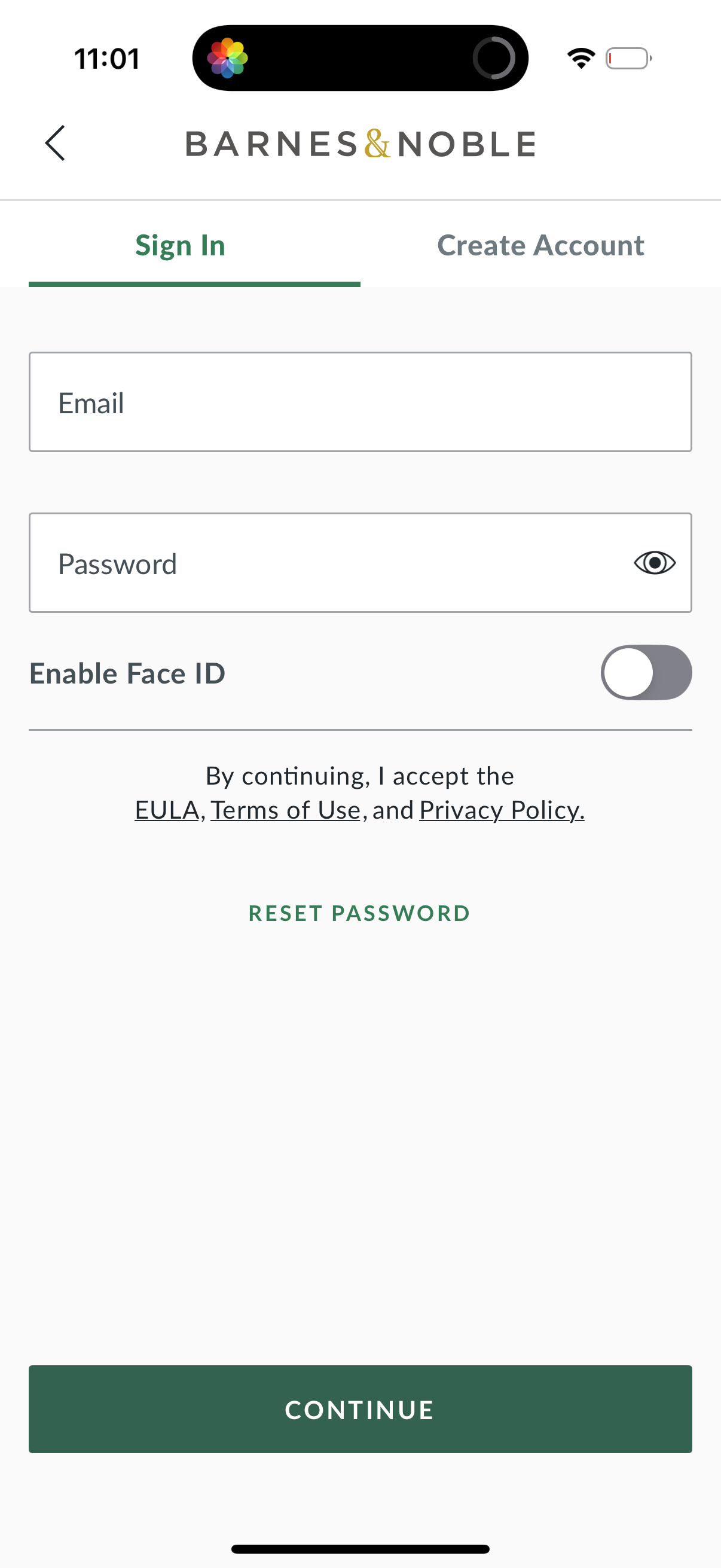Open the EULA link
This screenshot has height=1568, width=721.
166,810
